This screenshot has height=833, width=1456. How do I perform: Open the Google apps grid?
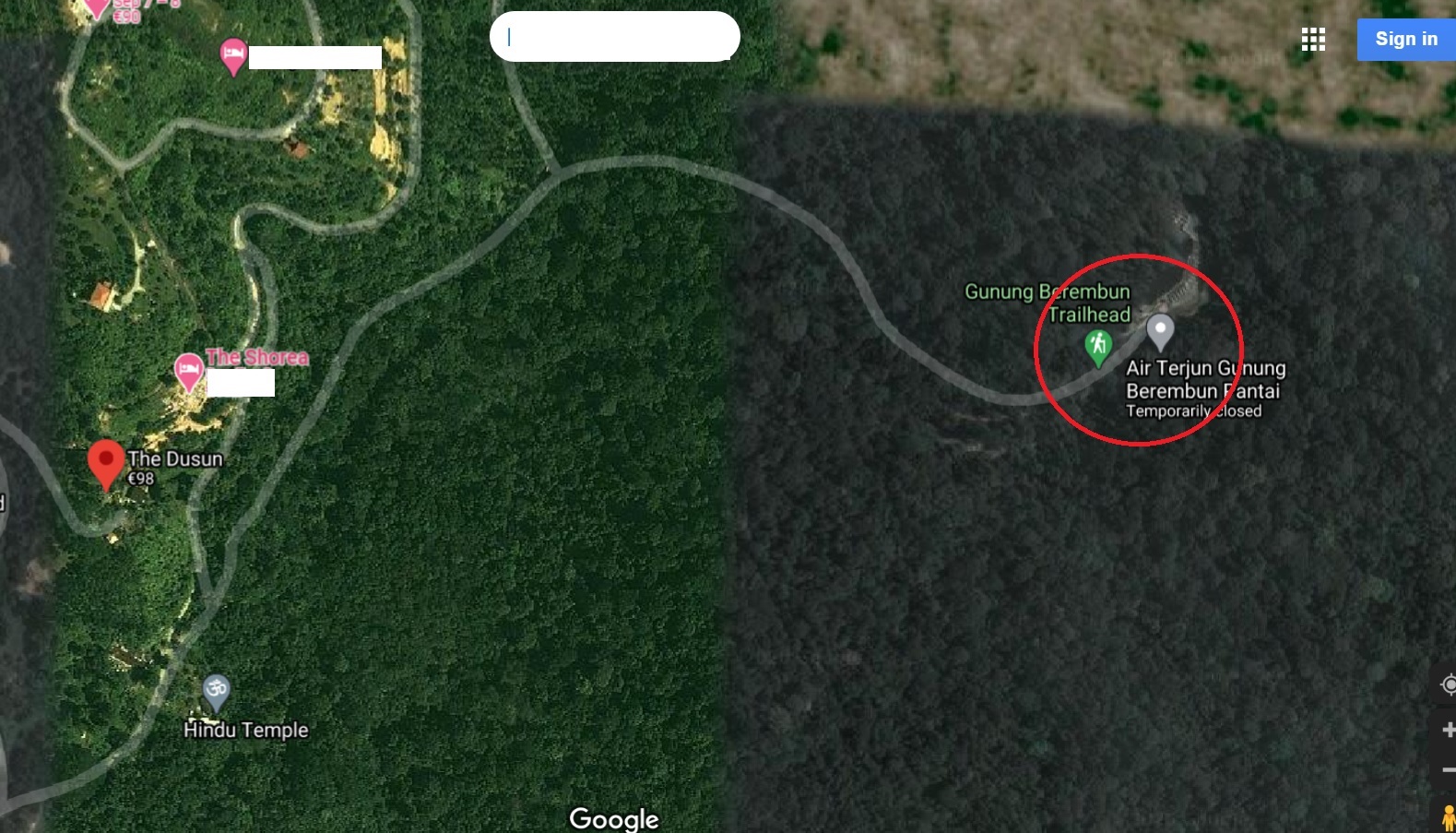click(x=1313, y=39)
